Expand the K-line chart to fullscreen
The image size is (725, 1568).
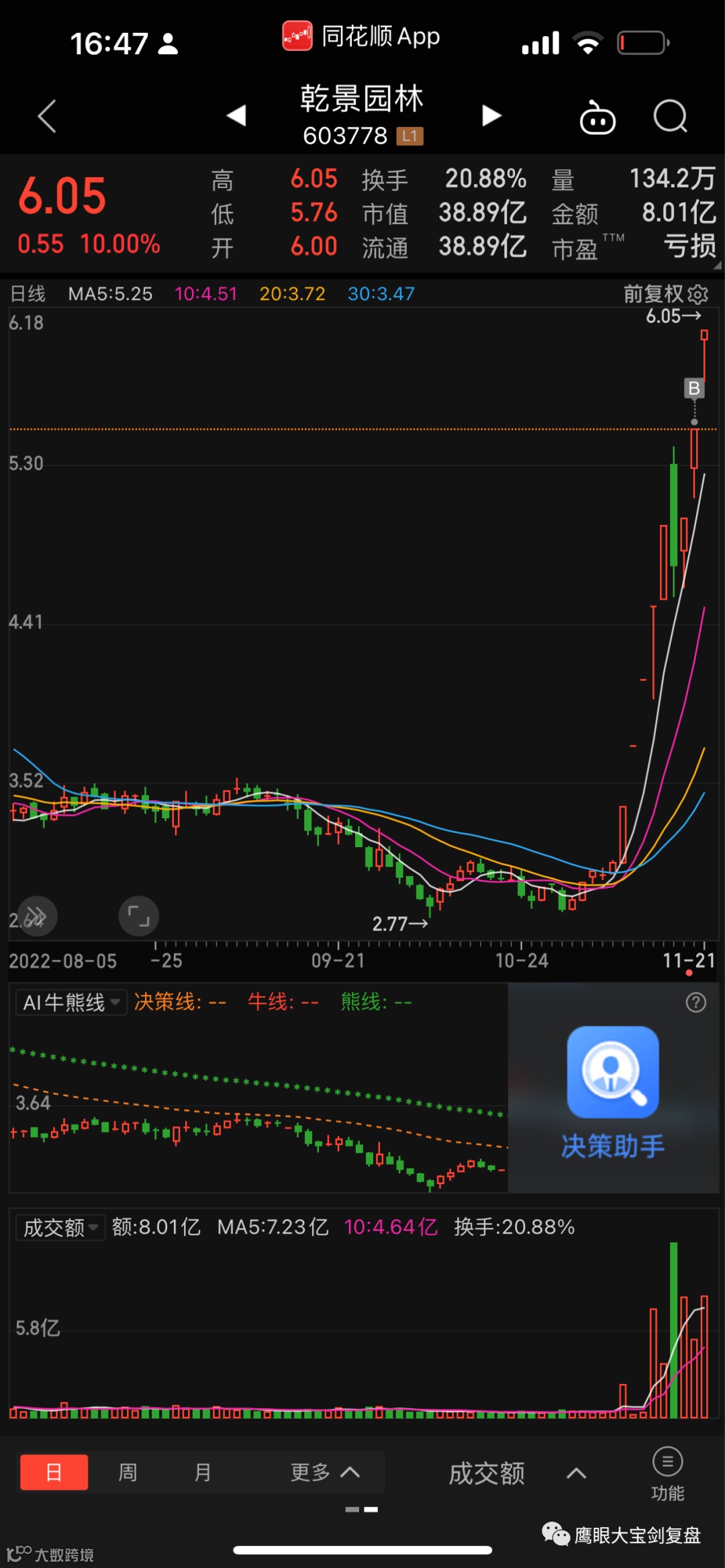138,916
